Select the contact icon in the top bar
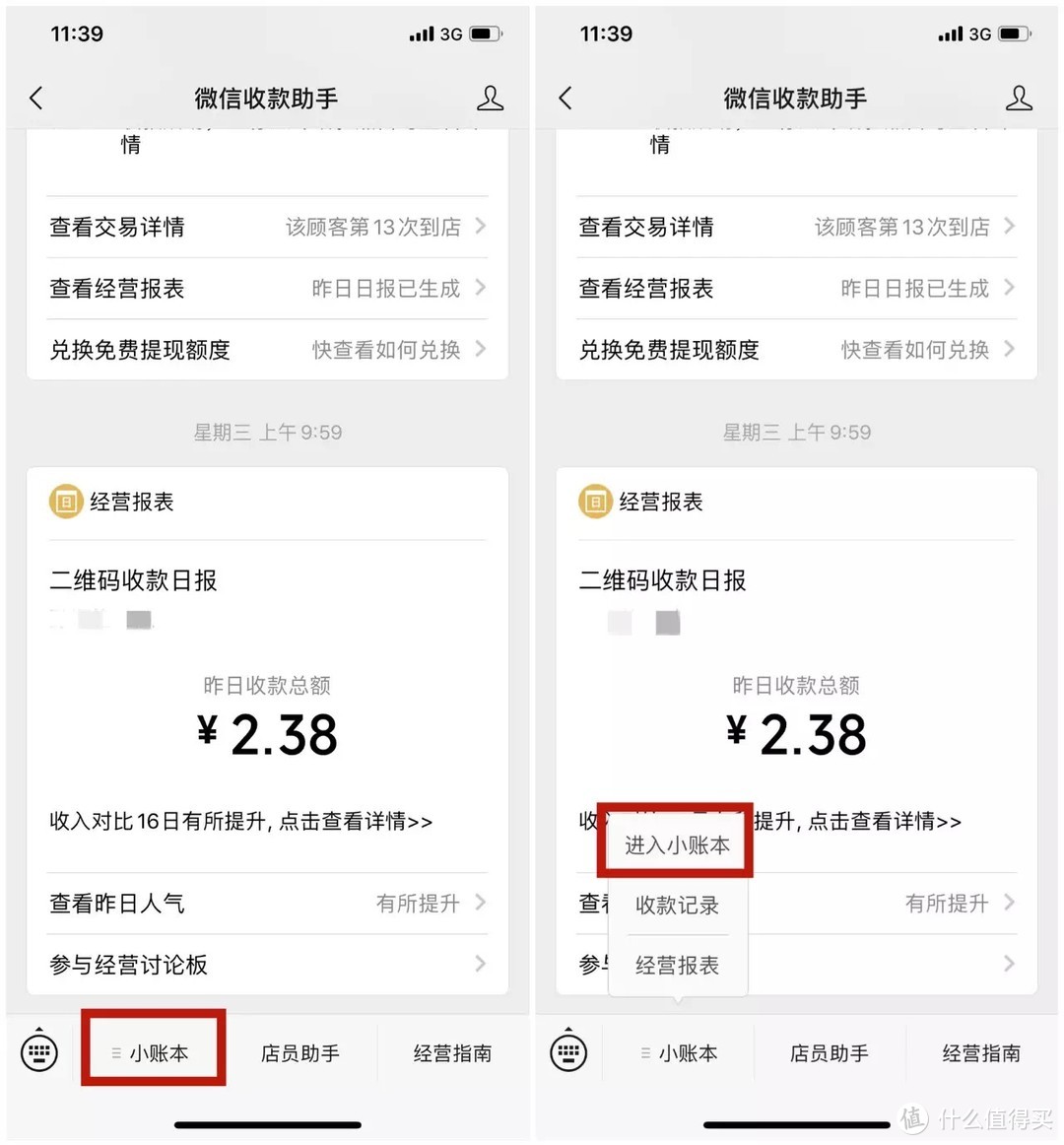Screen dimensions: 1064x1145 [490, 98]
